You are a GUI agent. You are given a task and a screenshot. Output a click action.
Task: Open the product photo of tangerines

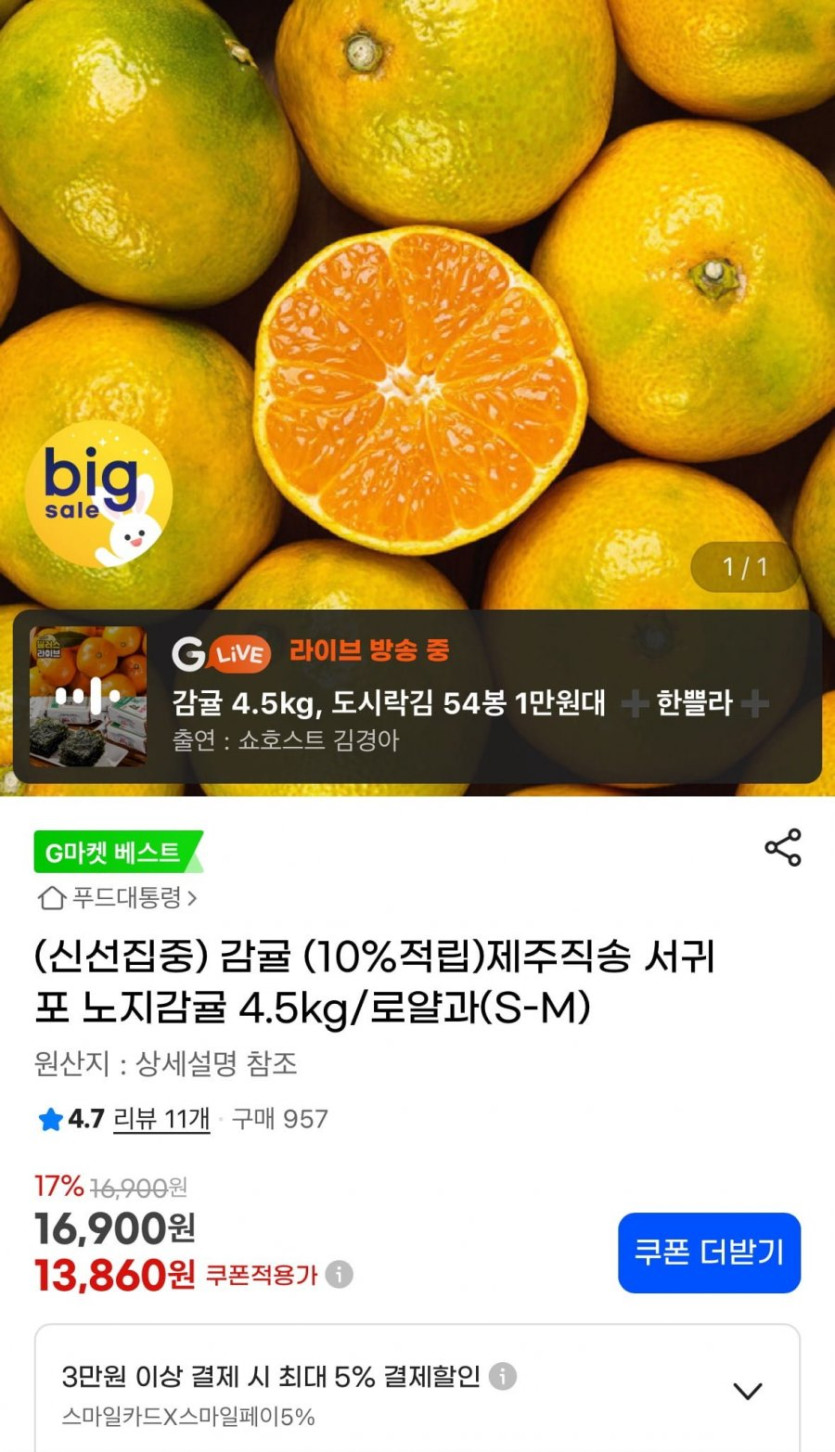pyautogui.click(x=417, y=300)
